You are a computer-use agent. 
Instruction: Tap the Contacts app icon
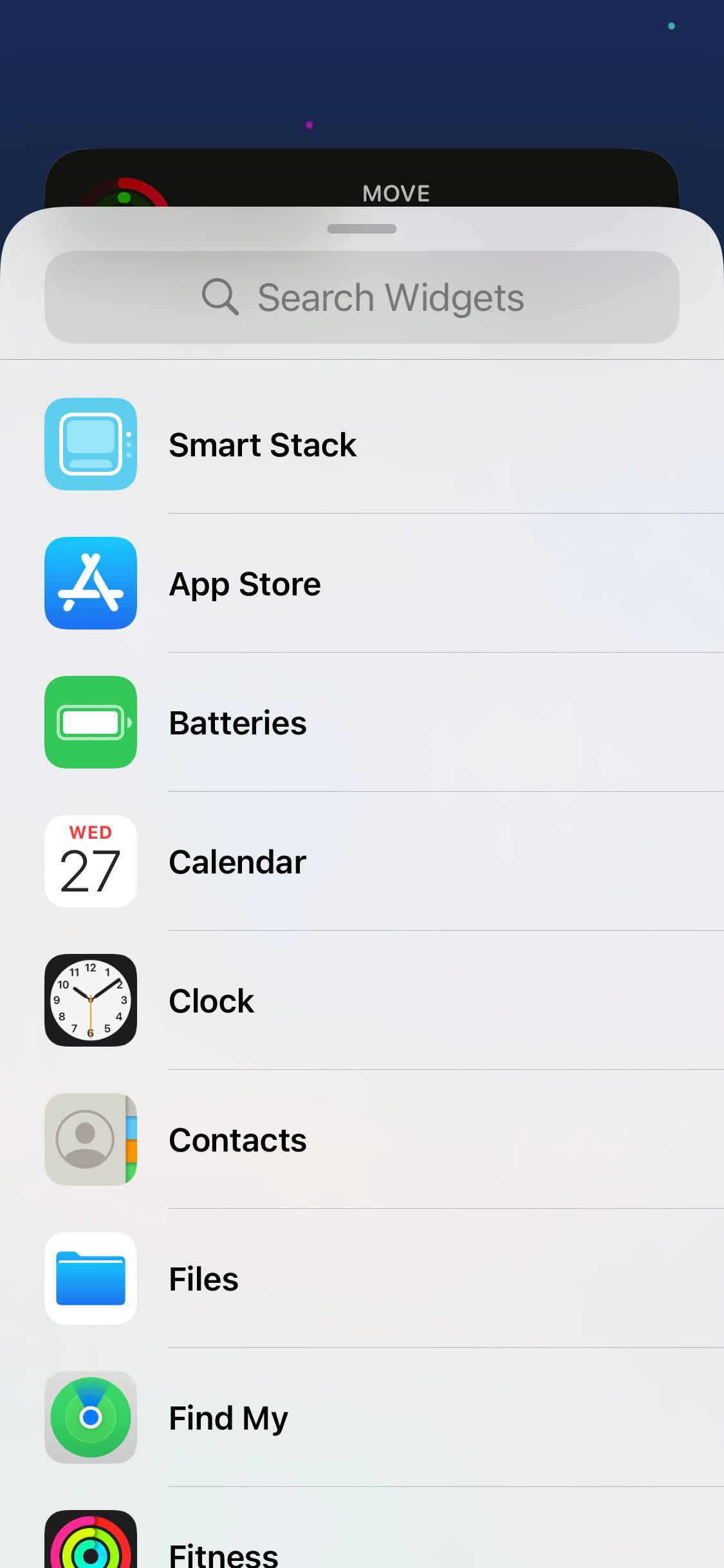[91, 1139]
